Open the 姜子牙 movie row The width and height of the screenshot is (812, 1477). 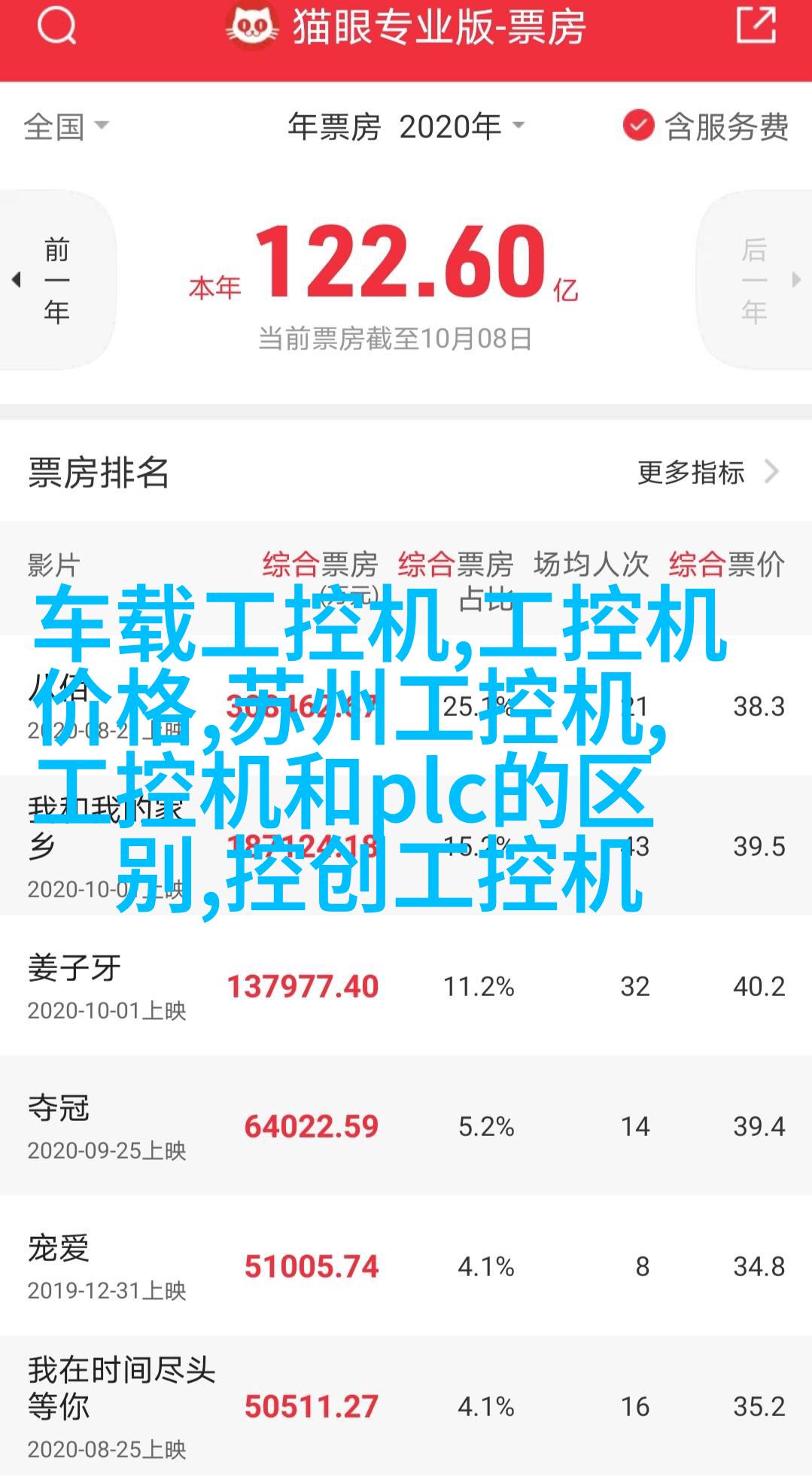click(x=406, y=985)
